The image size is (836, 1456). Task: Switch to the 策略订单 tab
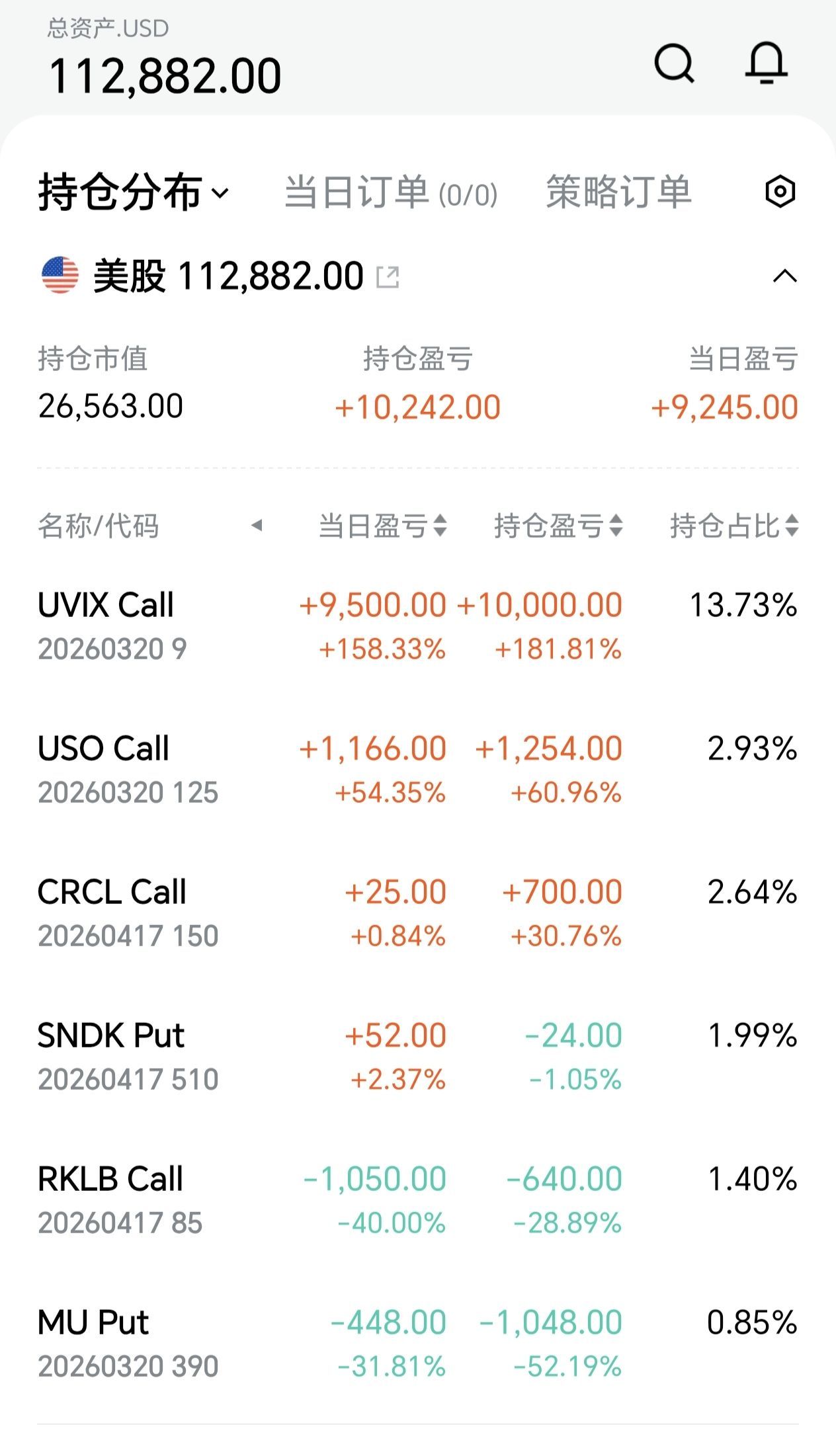coord(618,192)
